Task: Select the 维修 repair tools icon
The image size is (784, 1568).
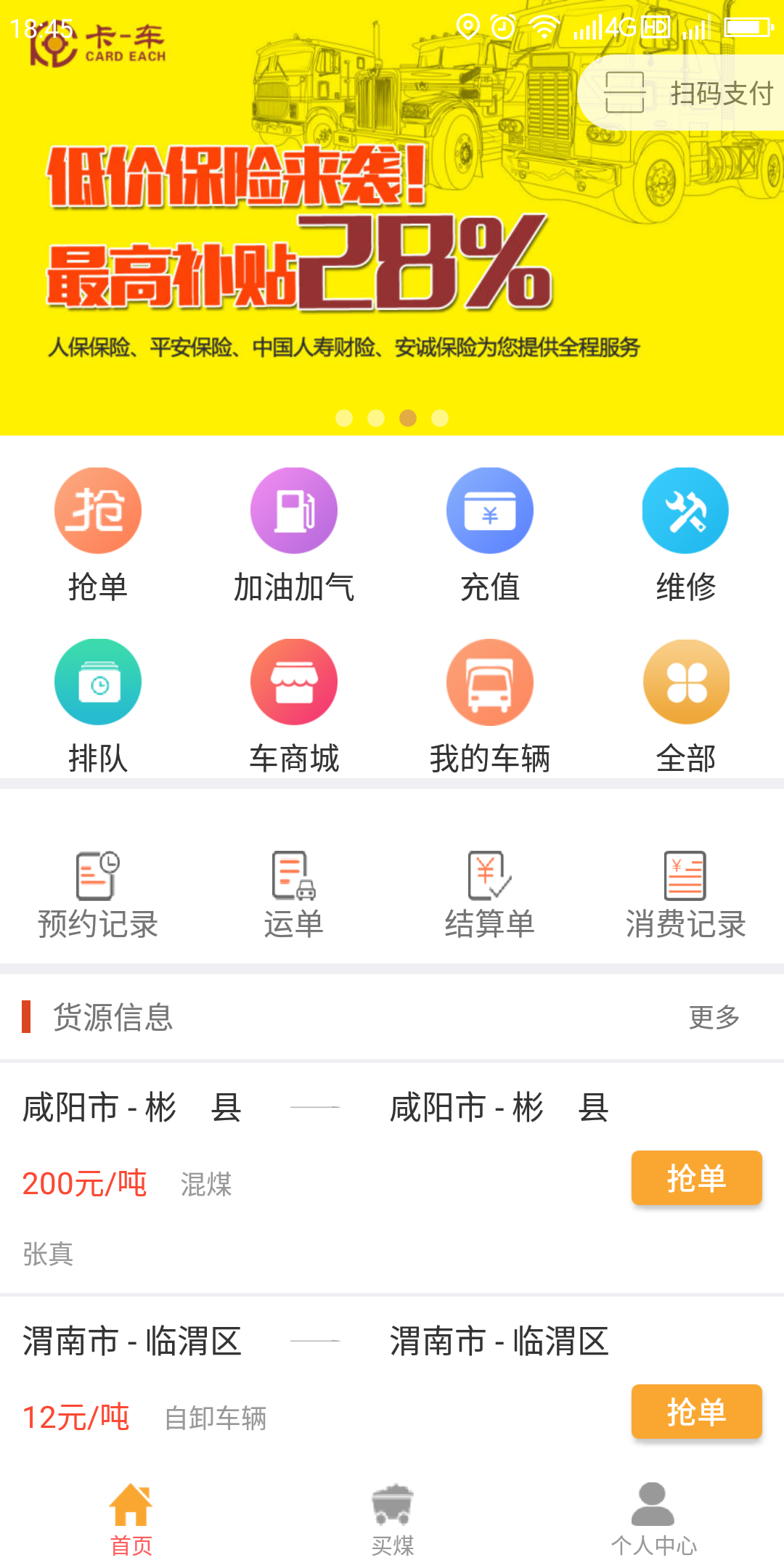Action: [x=685, y=510]
